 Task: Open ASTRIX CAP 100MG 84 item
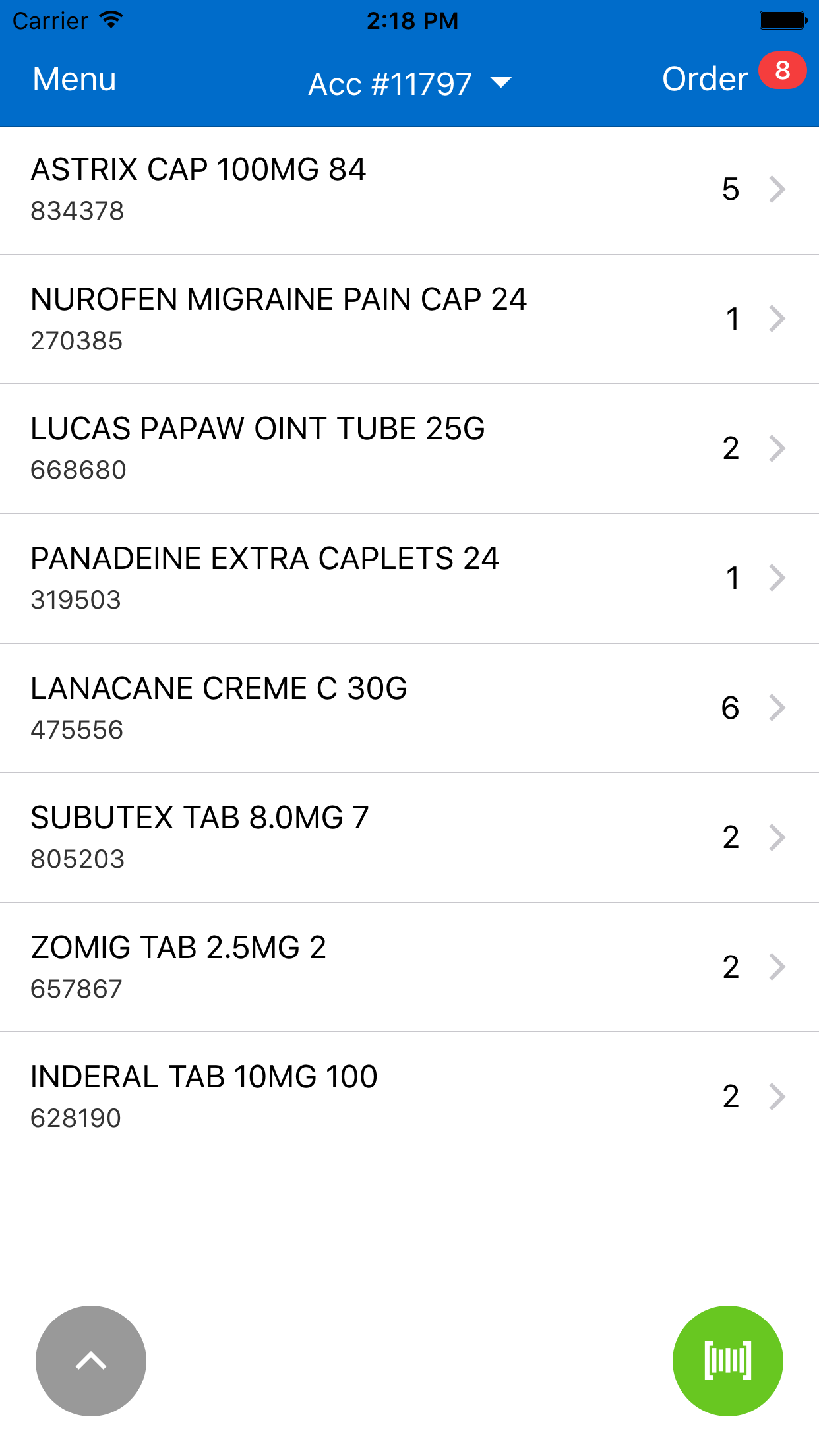[x=409, y=190]
